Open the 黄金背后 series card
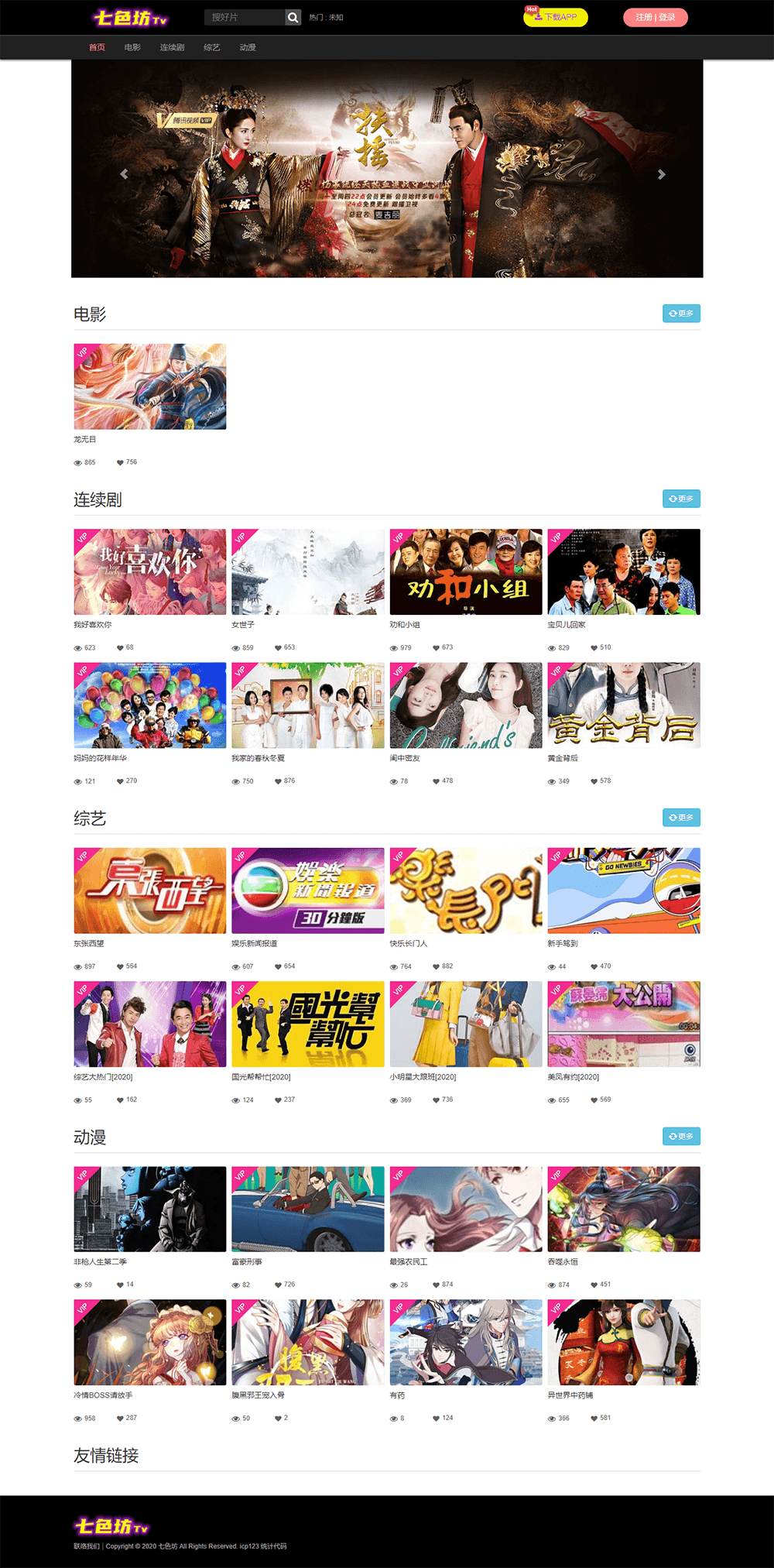This screenshot has width=774, height=1568. [624, 705]
